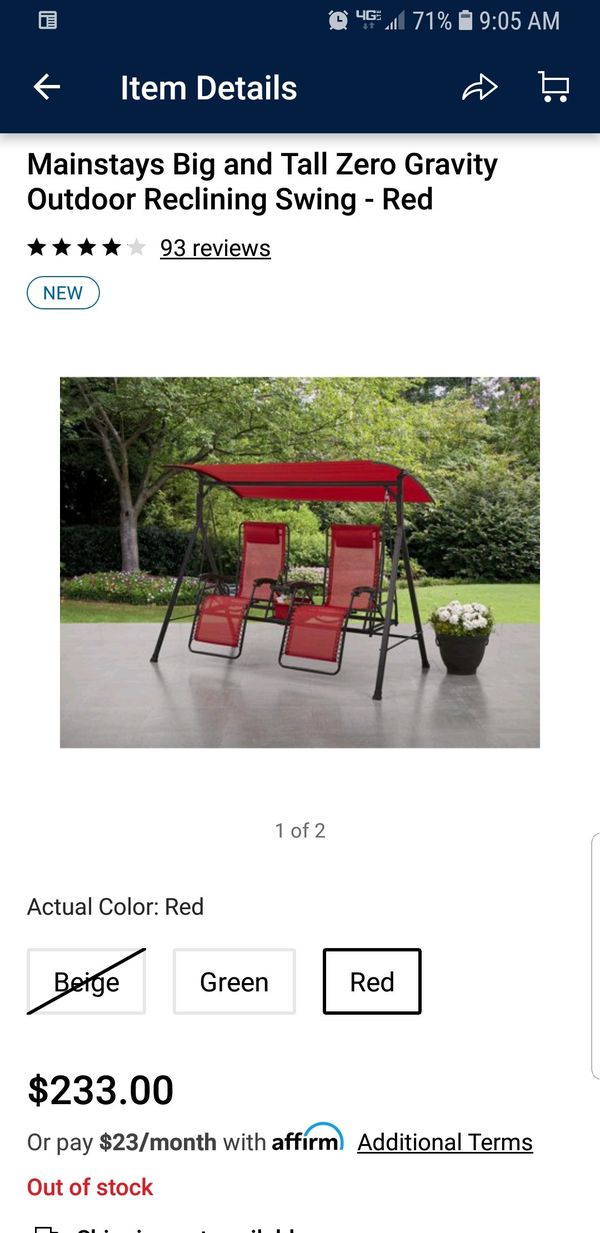Go back from Item Details

pyautogui.click(x=47, y=88)
